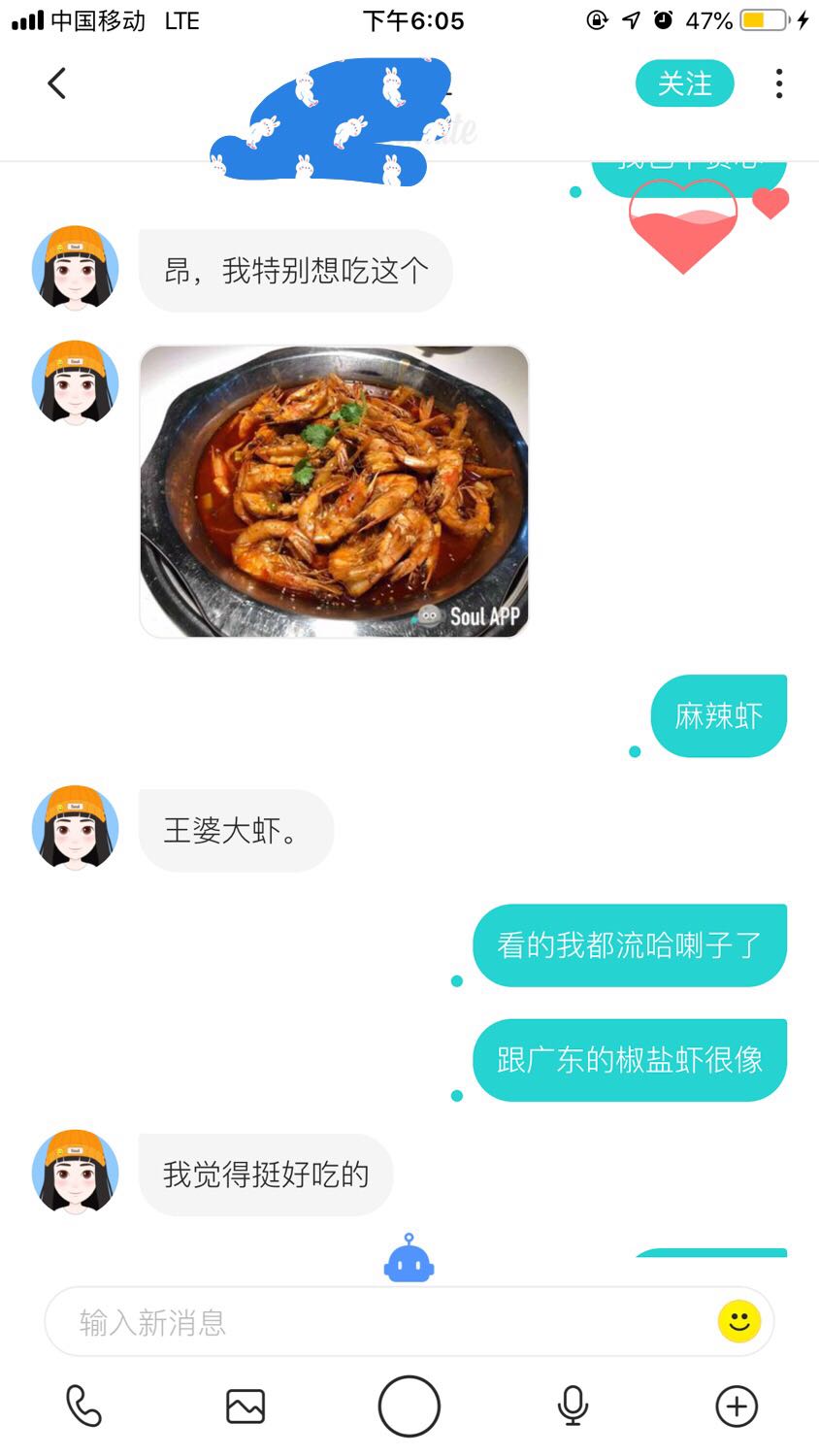819x1456 pixels.
Task: Open the shrimp photo in chat
Action: [x=334, y=491]
